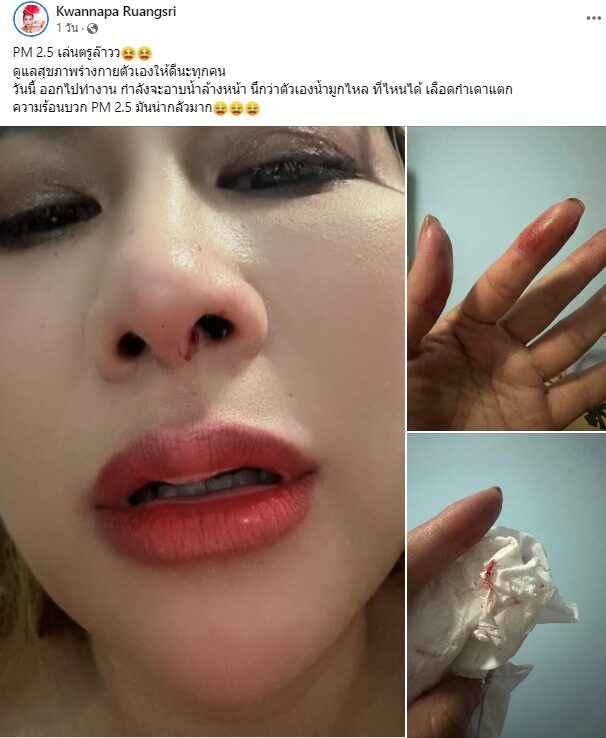The width and height of the screenshot is (606, 738).
Task: Open Kwannapa Ruangsri's profile picture
Action: 31,19
